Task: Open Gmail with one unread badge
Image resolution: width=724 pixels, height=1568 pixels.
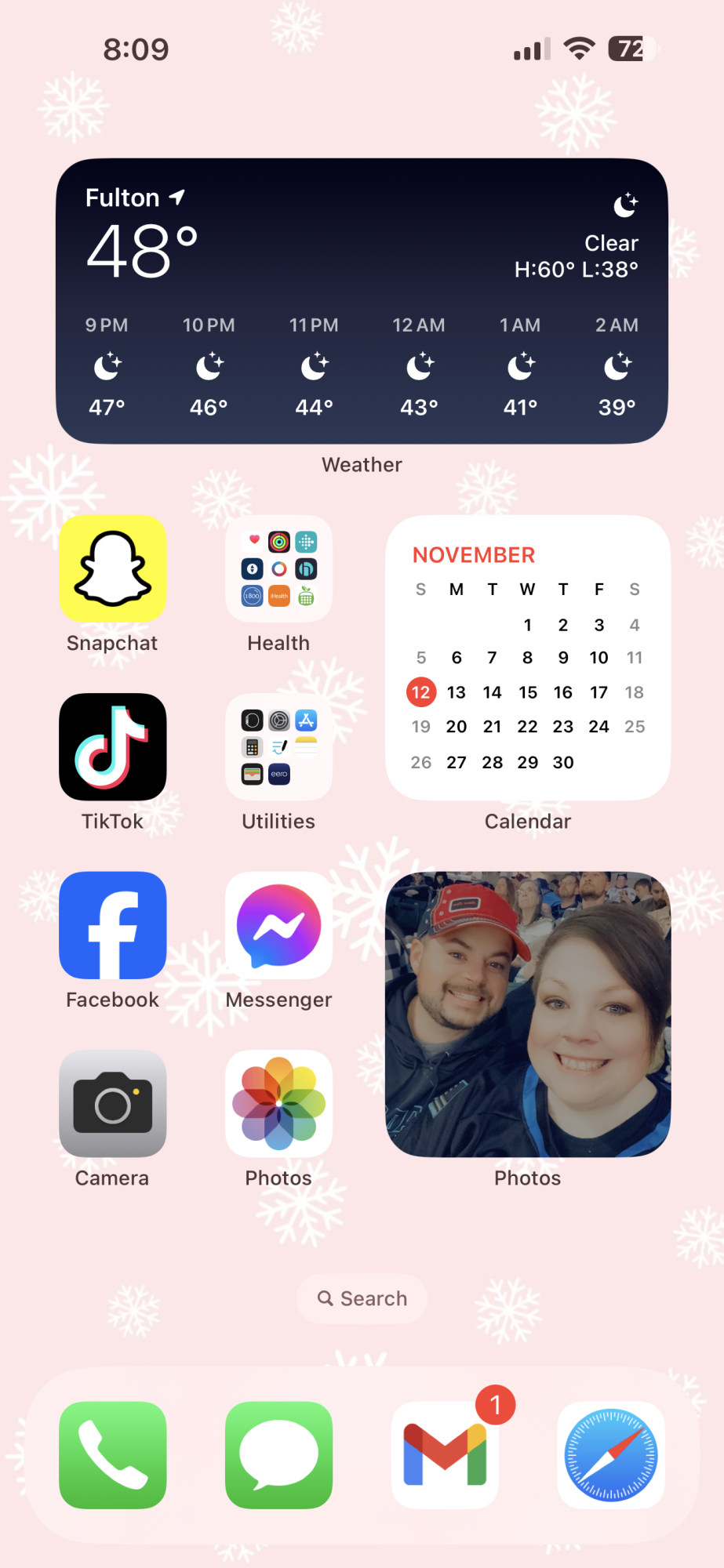Action: click(x=445, y=1455)
